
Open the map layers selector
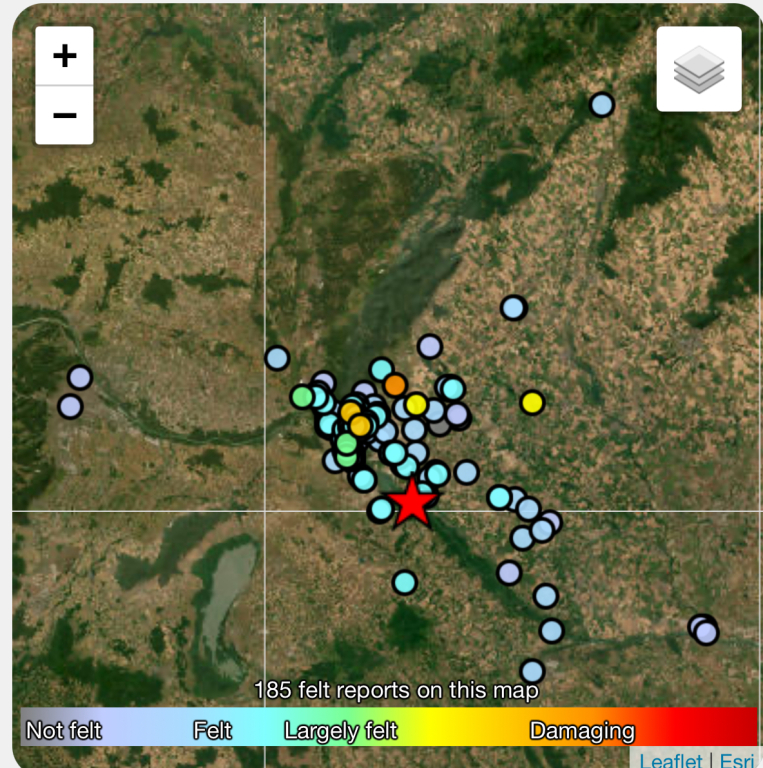698,69
